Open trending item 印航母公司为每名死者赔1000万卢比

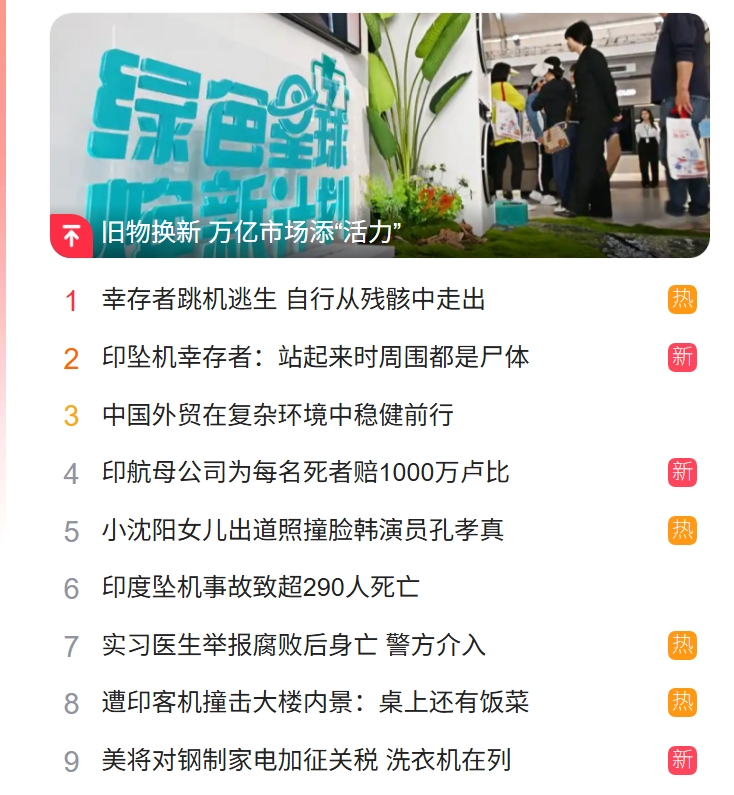click(x=305, y=472)
